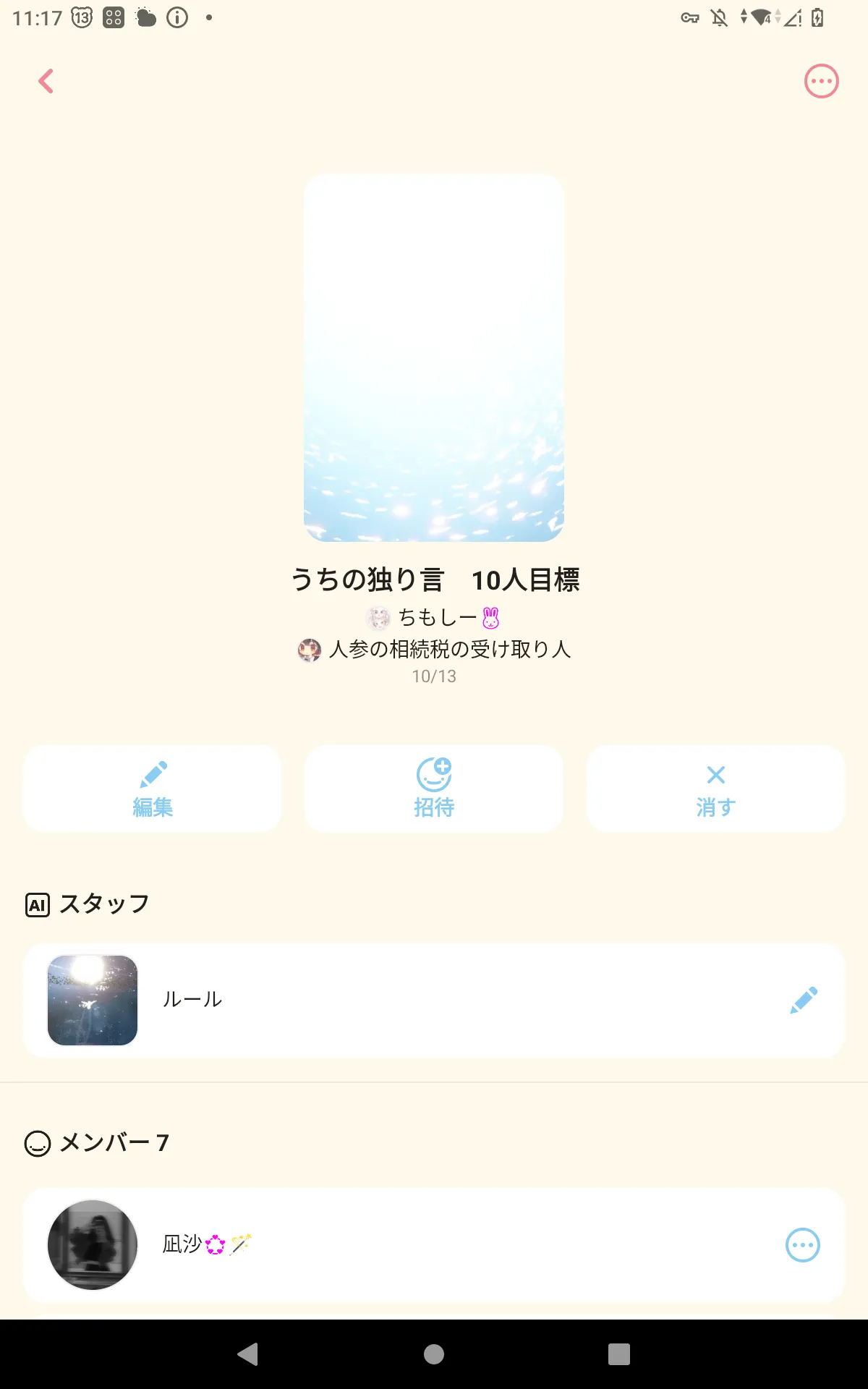Viewport: 868px width, 1389px height.
Task: Open the pink overflow menu at top
Action: tap(821, 81)
